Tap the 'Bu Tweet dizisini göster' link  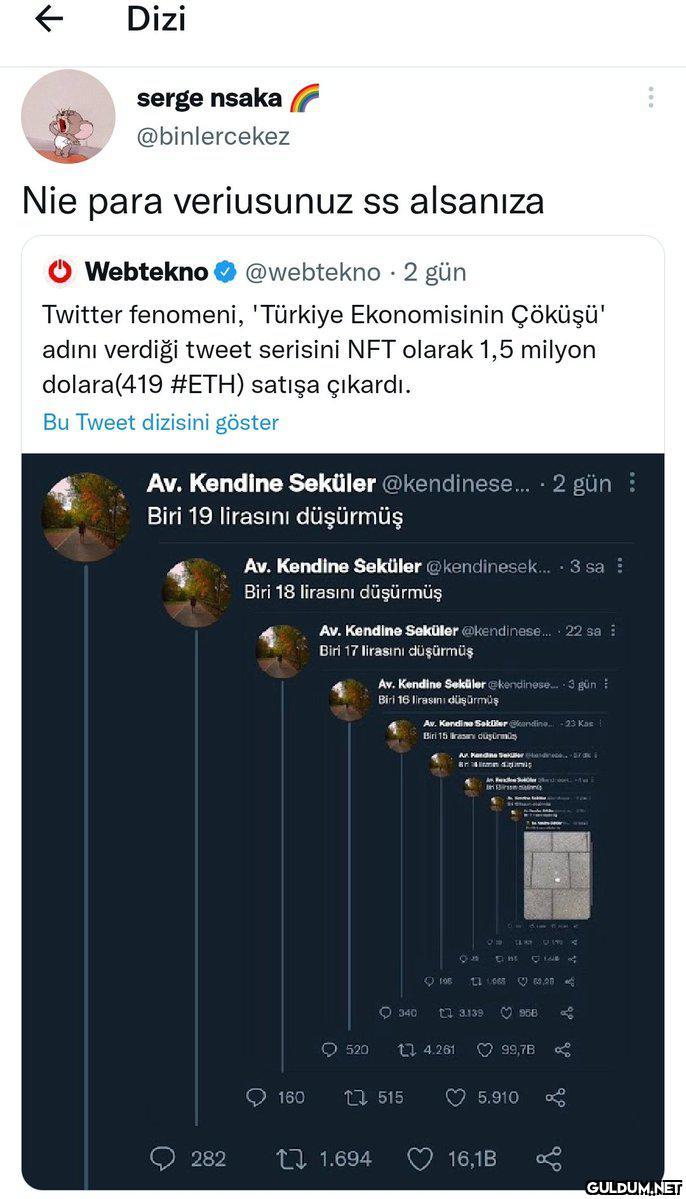(x=161, y=422)
